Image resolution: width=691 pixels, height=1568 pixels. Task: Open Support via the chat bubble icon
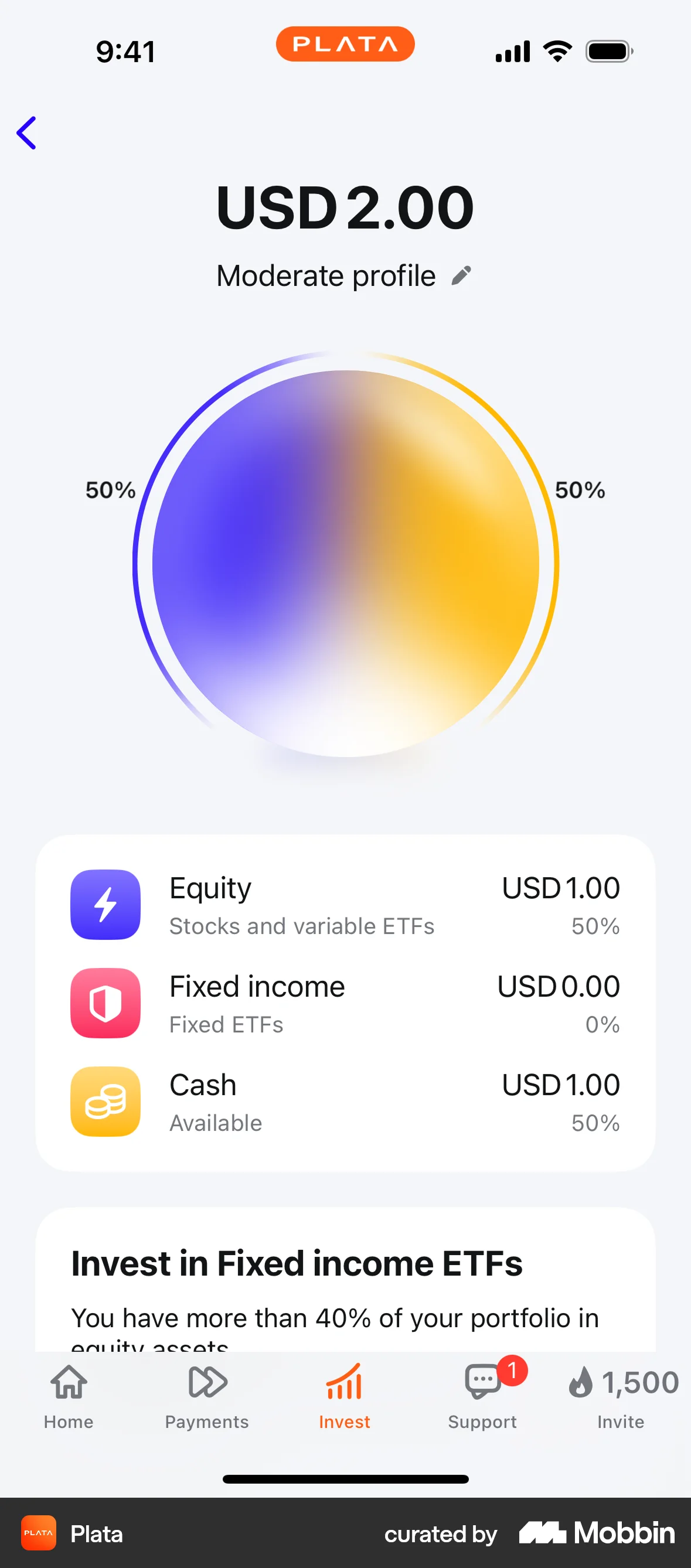point(482,1380)
